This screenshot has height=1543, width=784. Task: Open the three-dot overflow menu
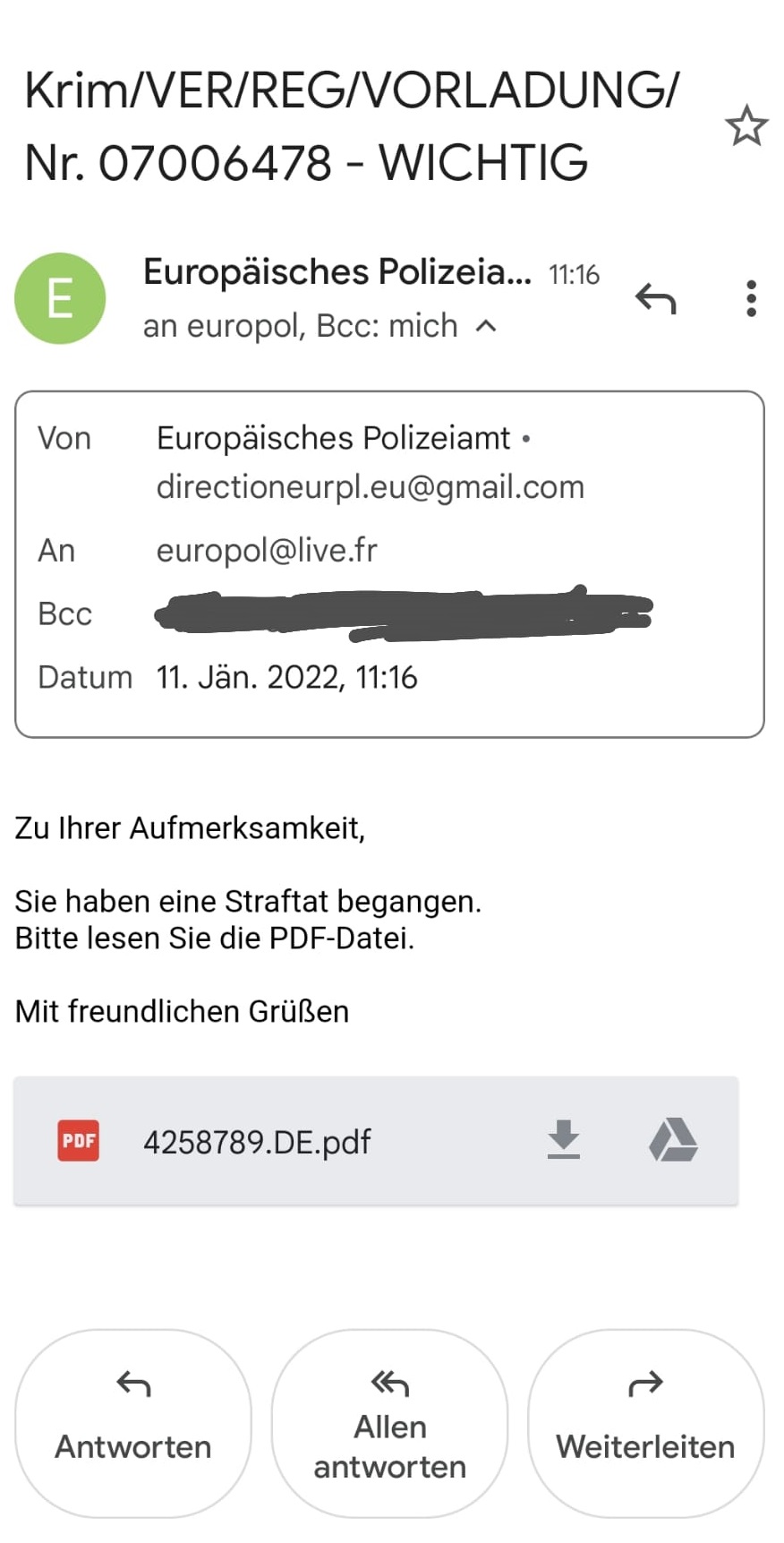click(751, 298)
